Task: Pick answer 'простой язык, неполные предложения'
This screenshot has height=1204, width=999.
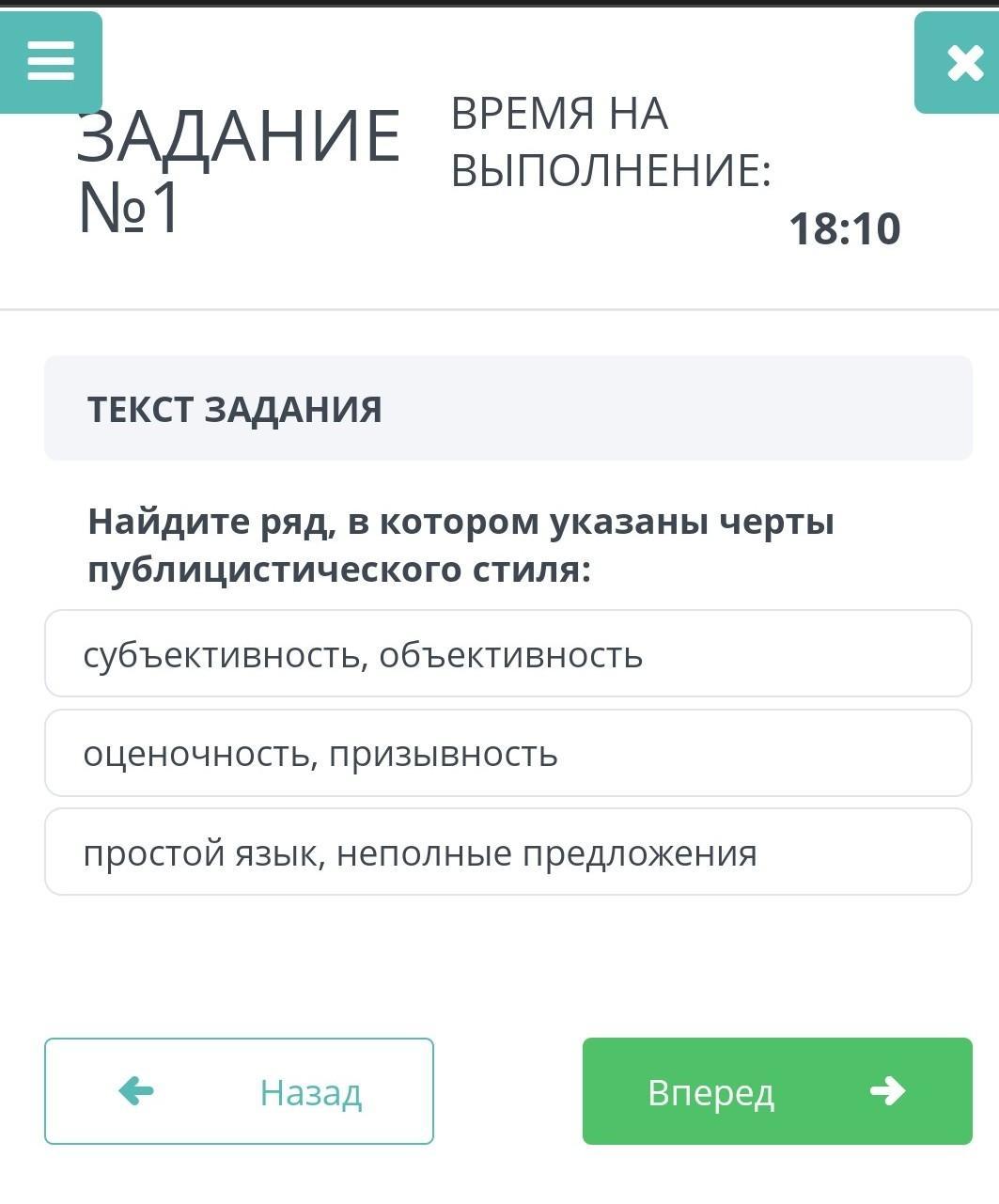Action: (507, 852)
